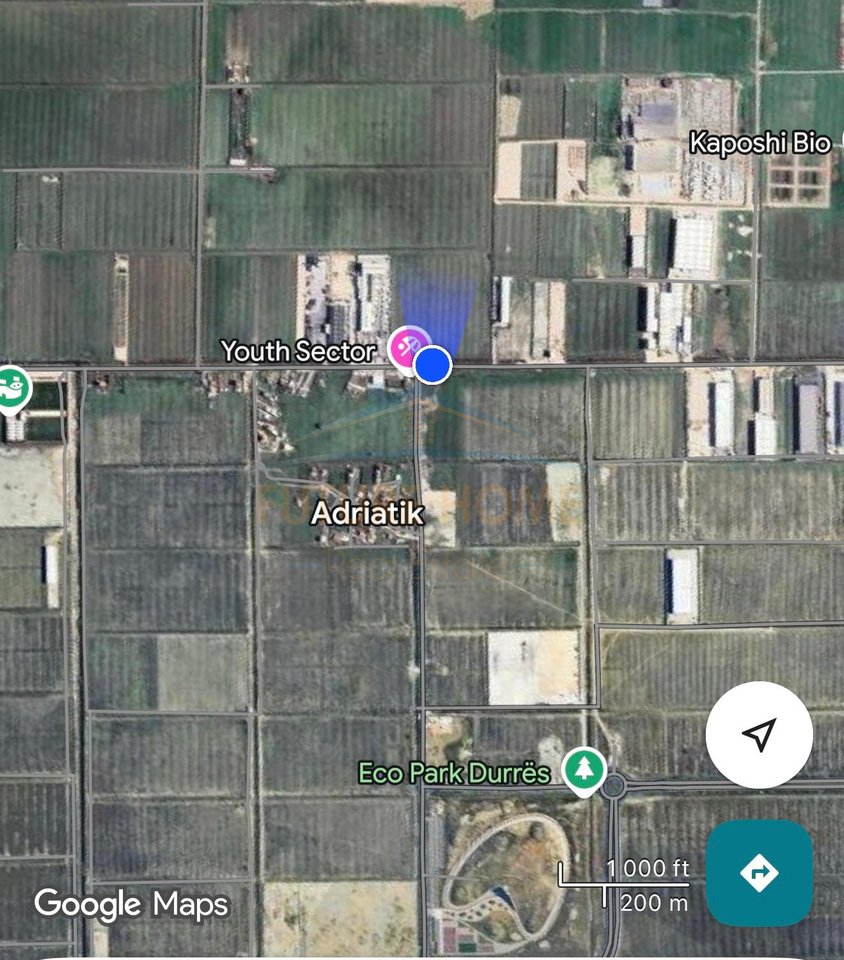
Task: Tap the blue current-location dot
Action: point(432,365)
